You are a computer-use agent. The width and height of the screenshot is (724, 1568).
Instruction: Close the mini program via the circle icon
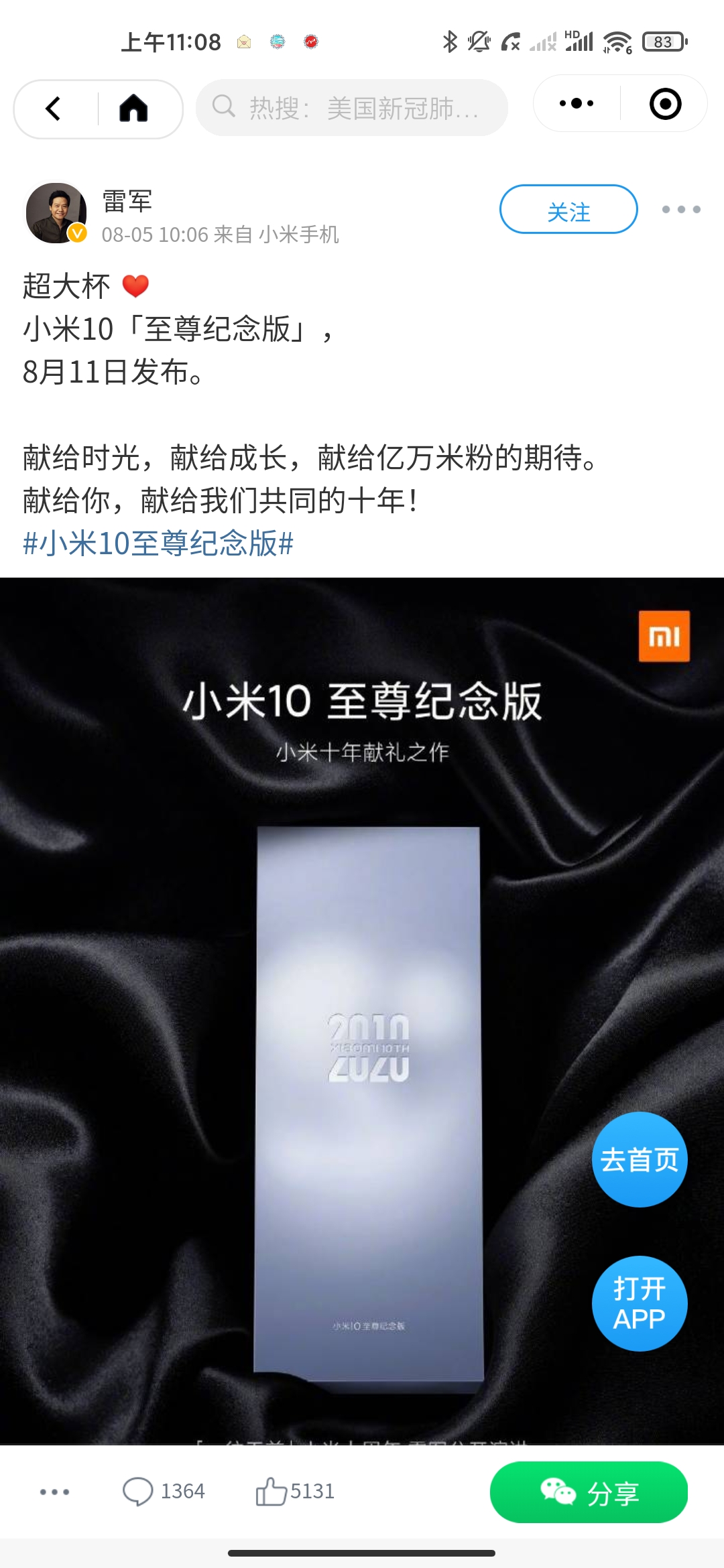click(x=665, y=105)
